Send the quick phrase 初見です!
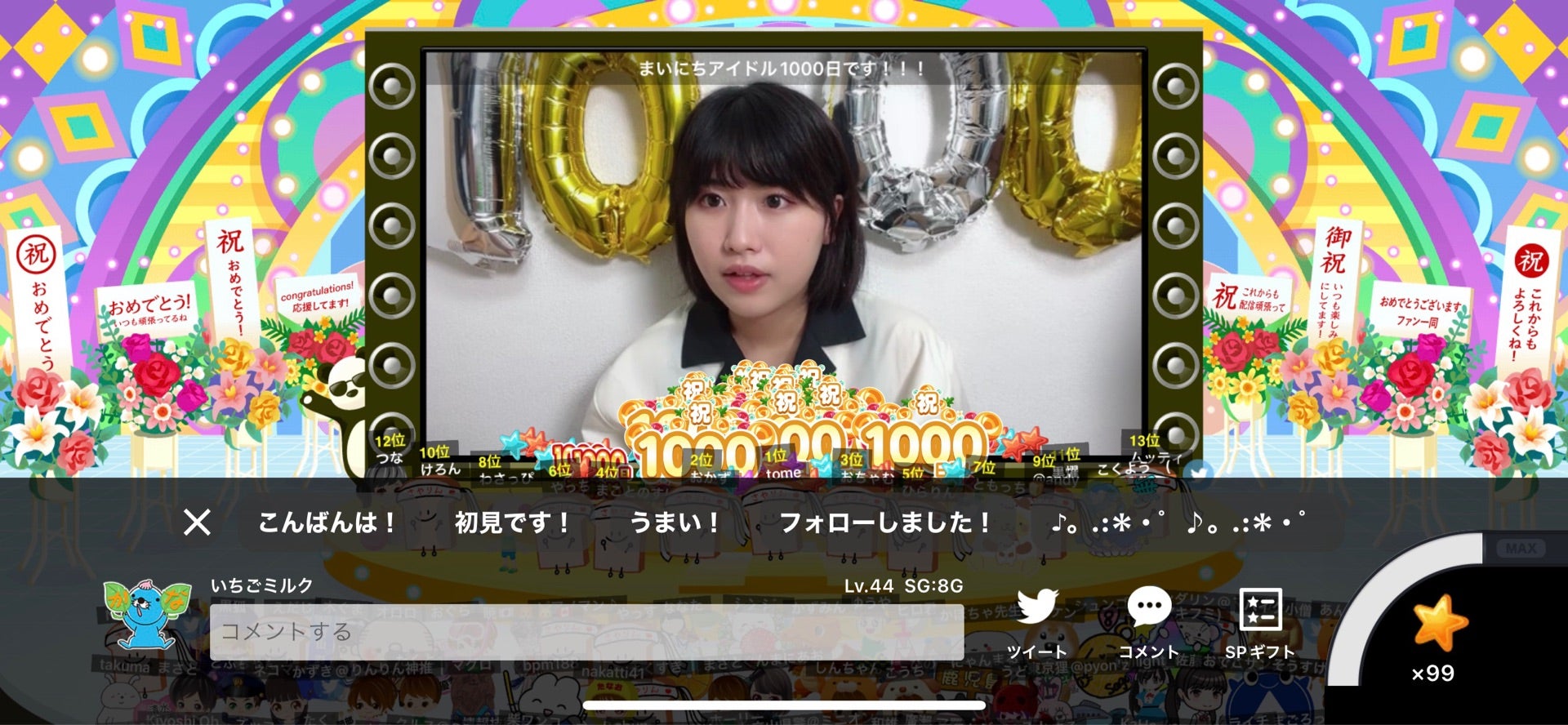Viewport: 1568px width, 725px height. point(512,523)
